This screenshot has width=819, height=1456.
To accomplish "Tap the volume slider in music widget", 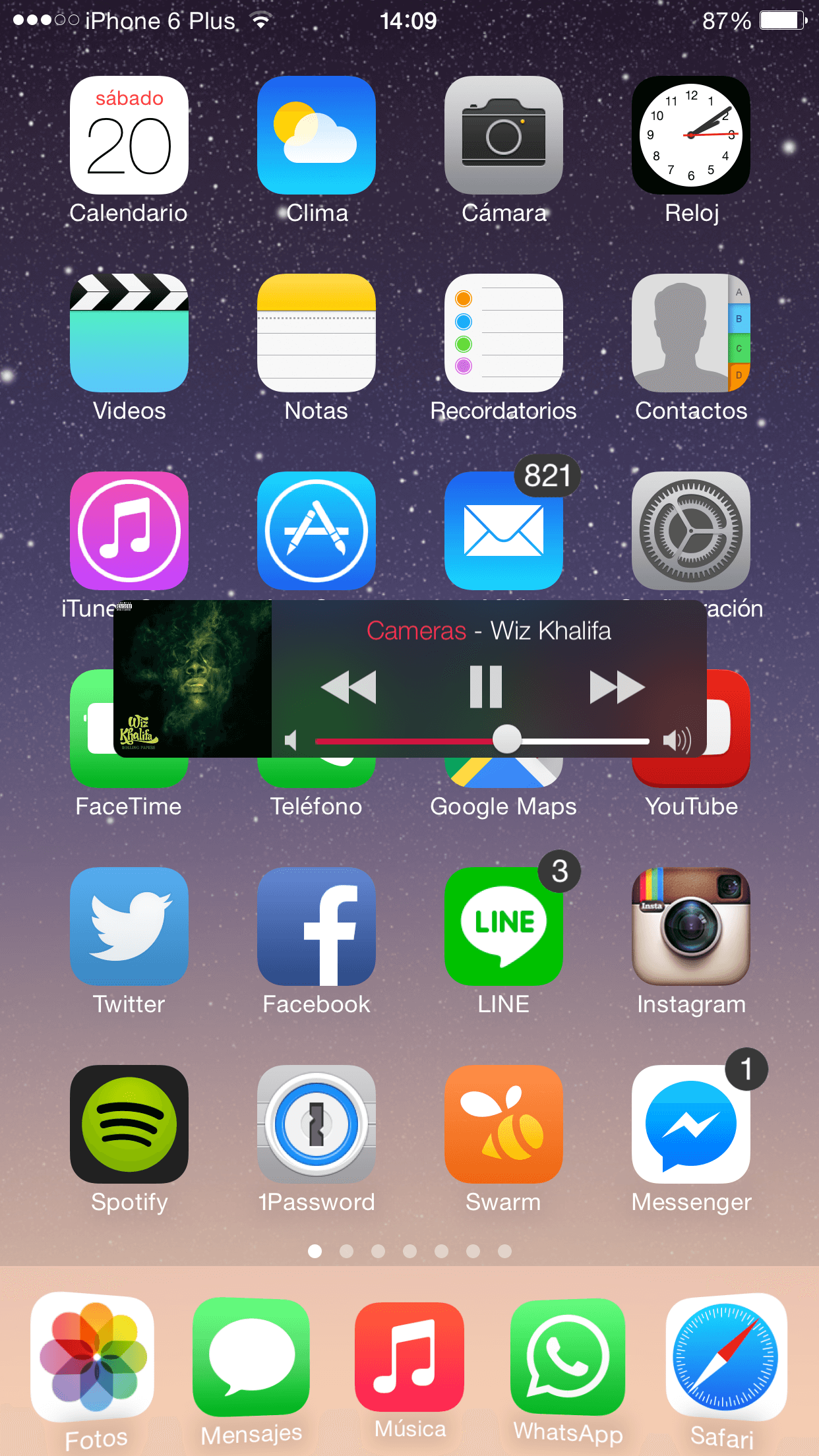I will pyautogui.click(x=507, y=741).
